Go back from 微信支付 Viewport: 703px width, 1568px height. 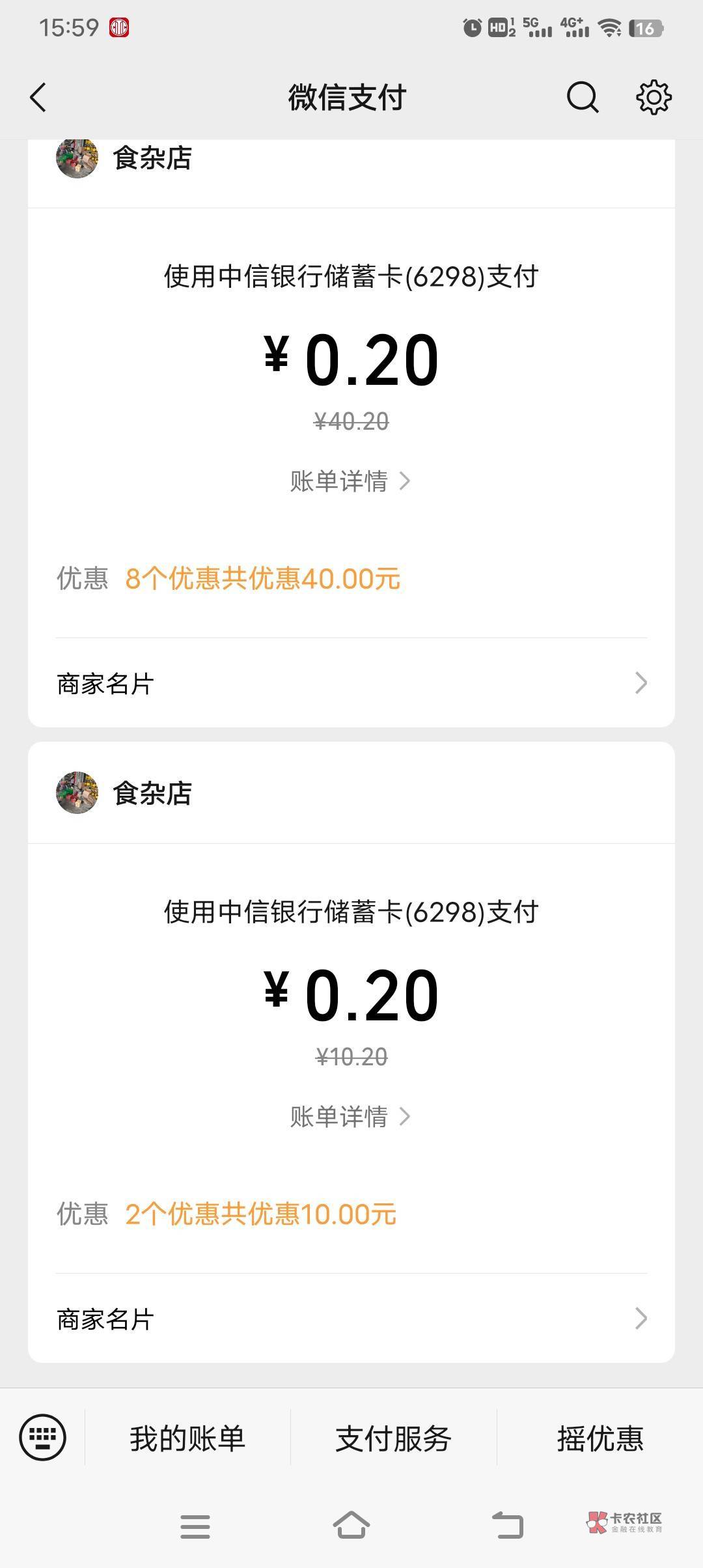[39, 98]
